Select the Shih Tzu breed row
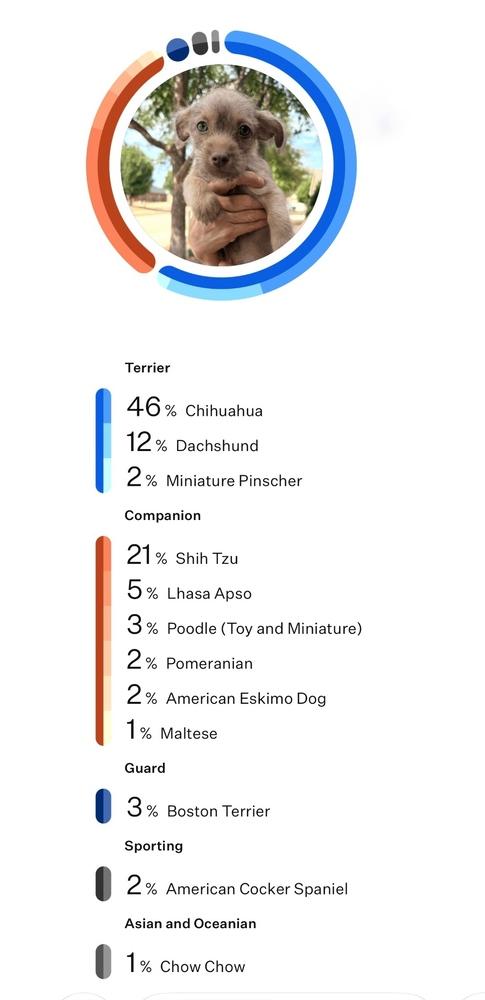 tap(183, 556)
